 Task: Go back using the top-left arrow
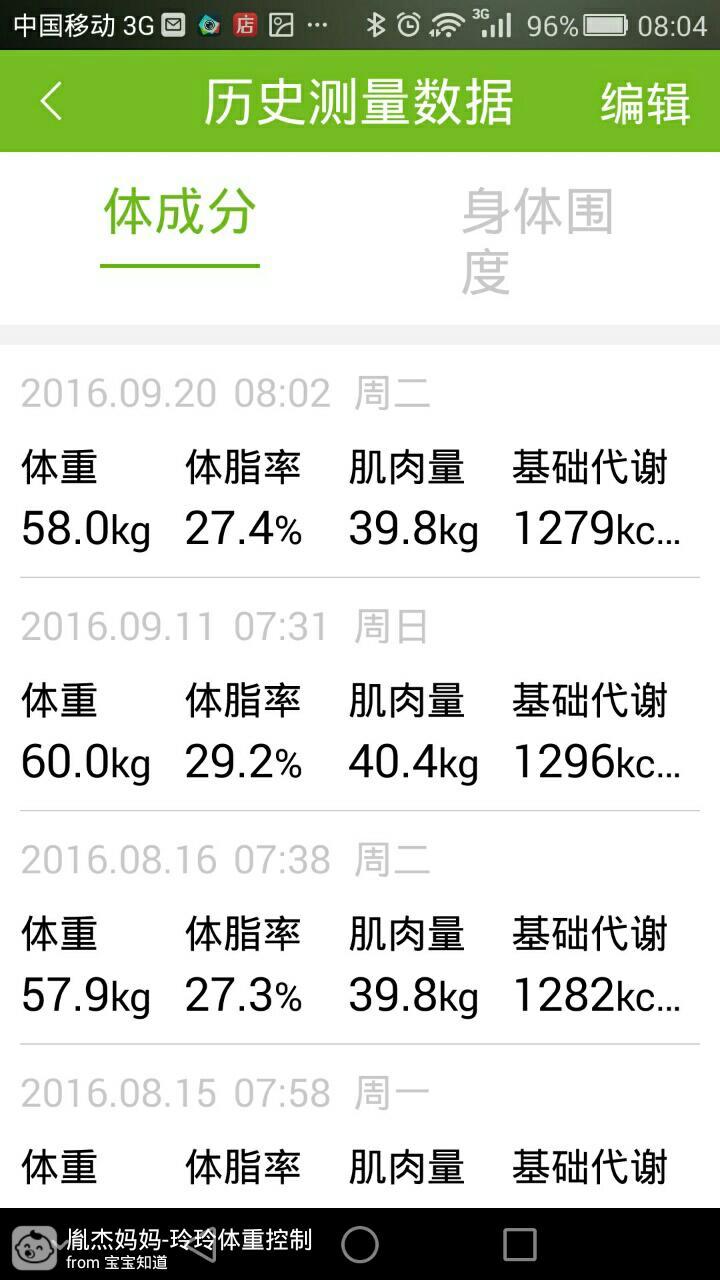pos(51,102)
